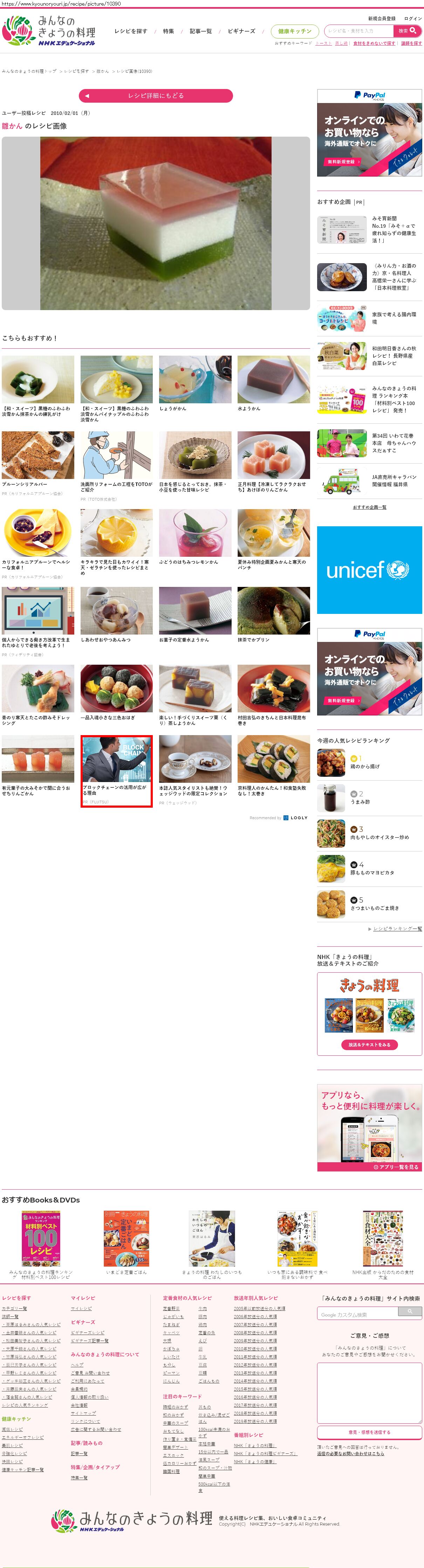Follow the レシピランキング一覧 link
Image resolution: width=424 pixels, height=1568 pixels.
pyautogui.click(x=397, y=929)
